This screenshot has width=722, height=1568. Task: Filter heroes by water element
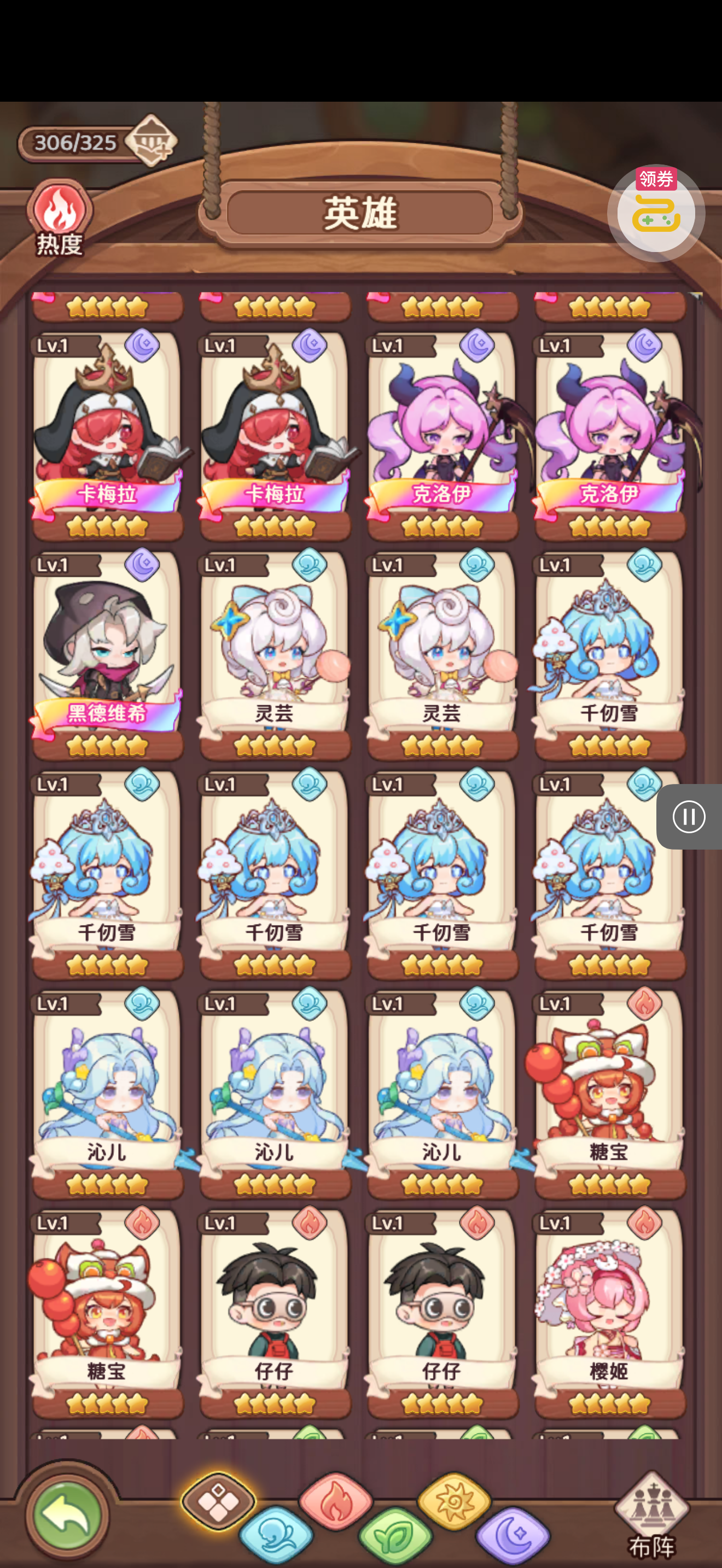(x=276, y=1535)
